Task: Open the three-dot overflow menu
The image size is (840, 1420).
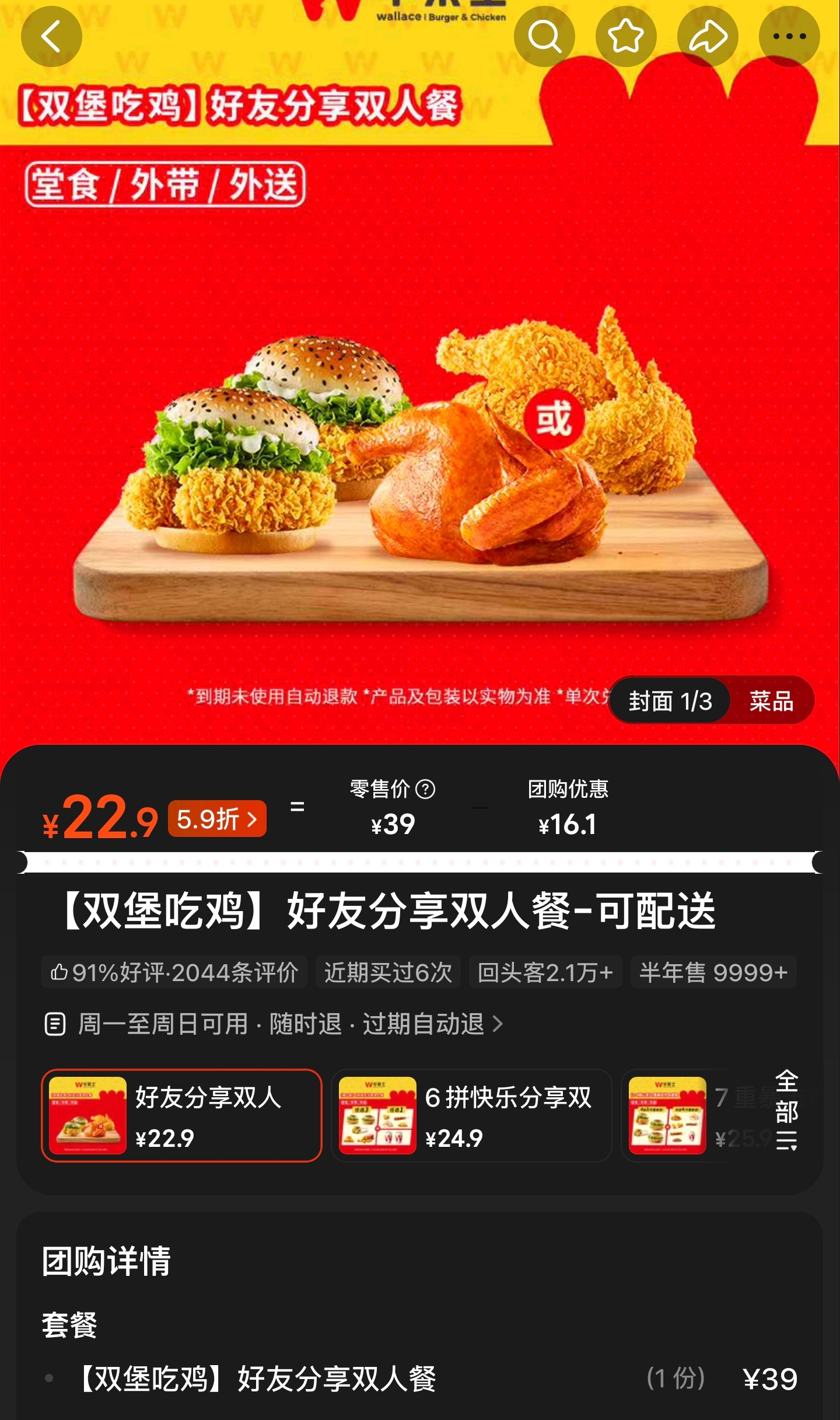Action: pyautogui.click(x=789, y=37)
